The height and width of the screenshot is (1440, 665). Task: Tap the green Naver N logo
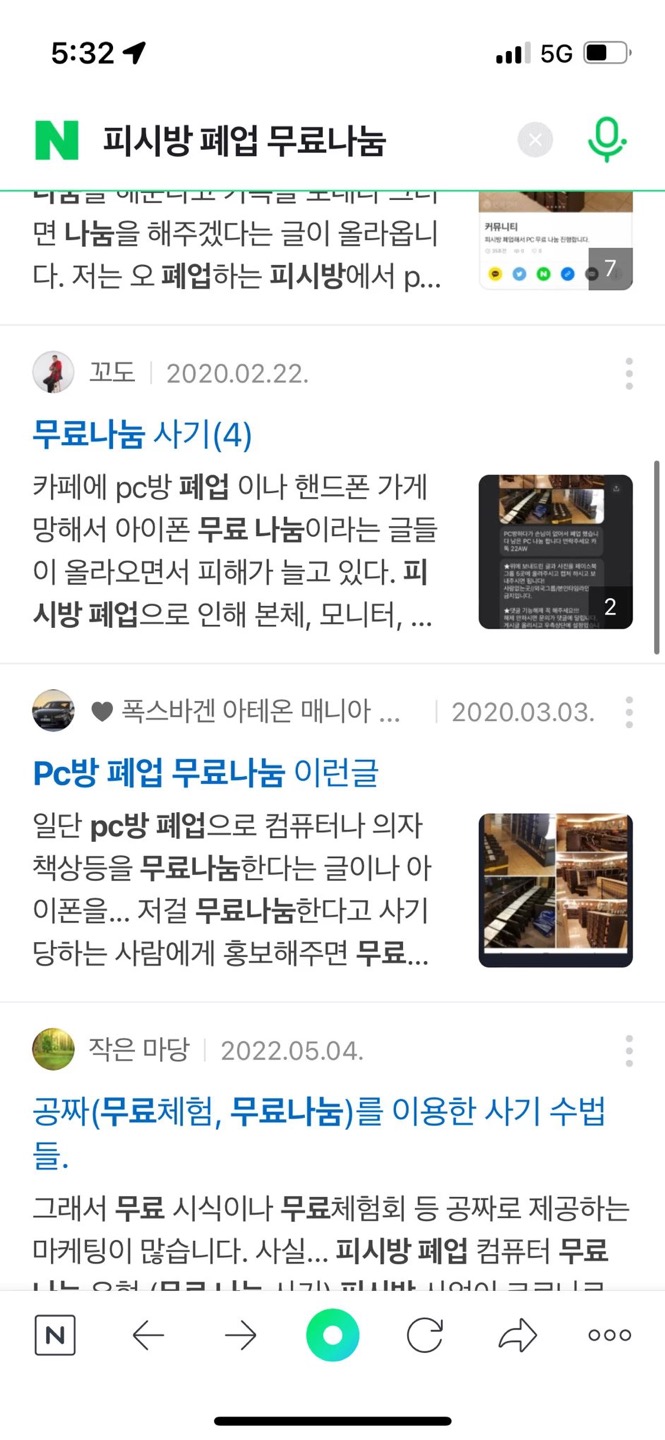pyautogui.click(x=57, y=140)
